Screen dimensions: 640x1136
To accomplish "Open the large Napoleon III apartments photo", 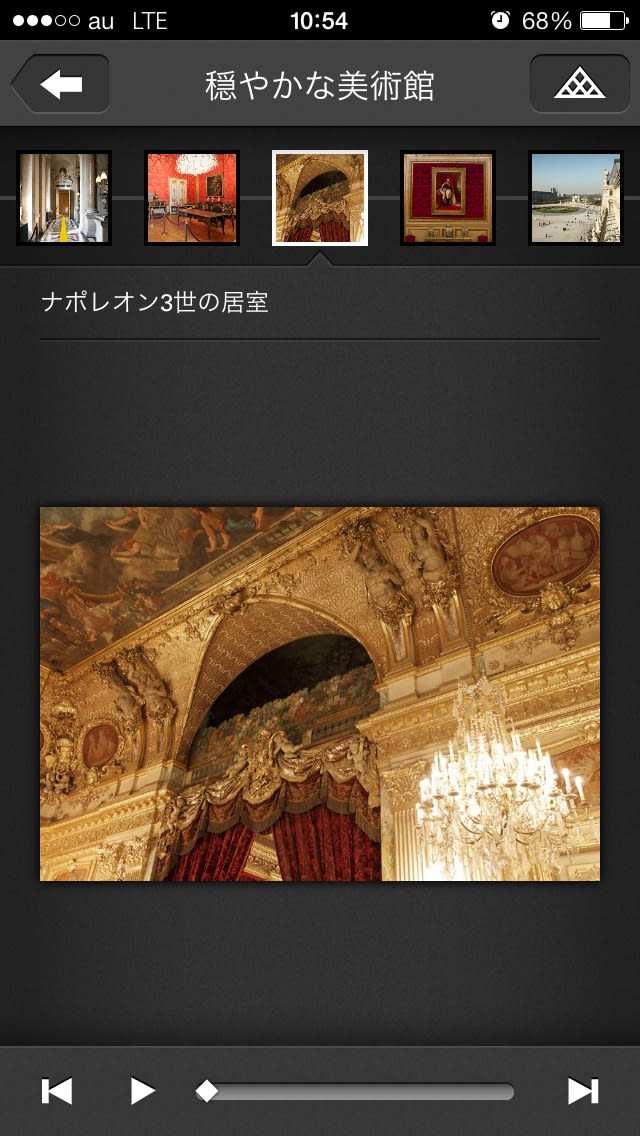I will (x=320, y=694).
